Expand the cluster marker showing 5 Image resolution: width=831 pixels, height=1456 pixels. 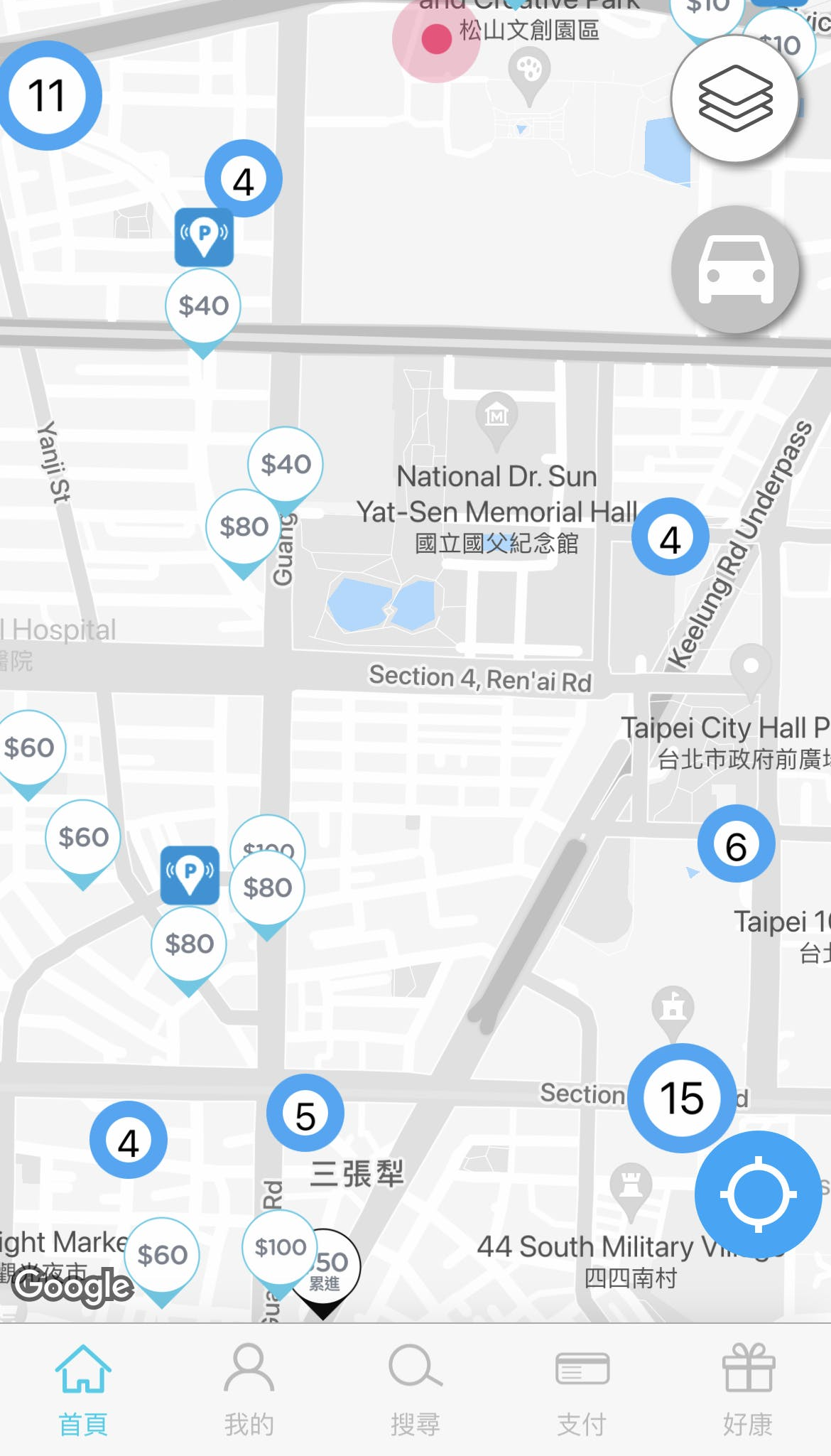click(x=305, y=1114)
